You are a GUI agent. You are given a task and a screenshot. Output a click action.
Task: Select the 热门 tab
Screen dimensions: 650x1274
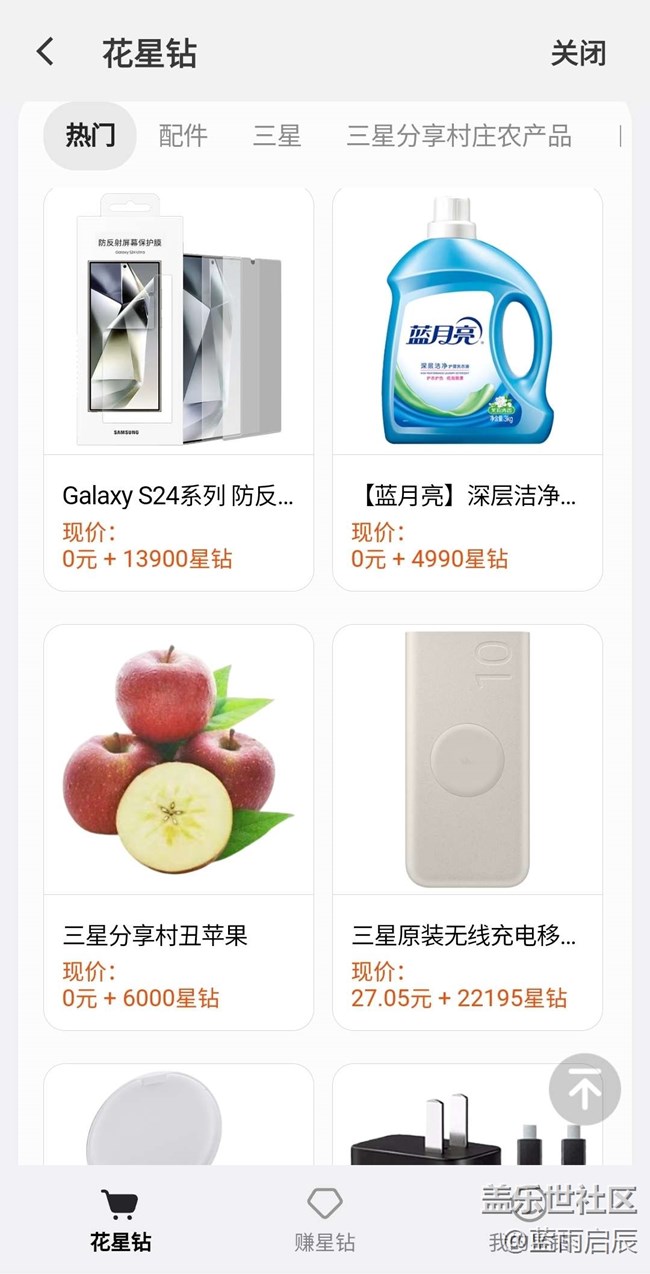point(90,136)
